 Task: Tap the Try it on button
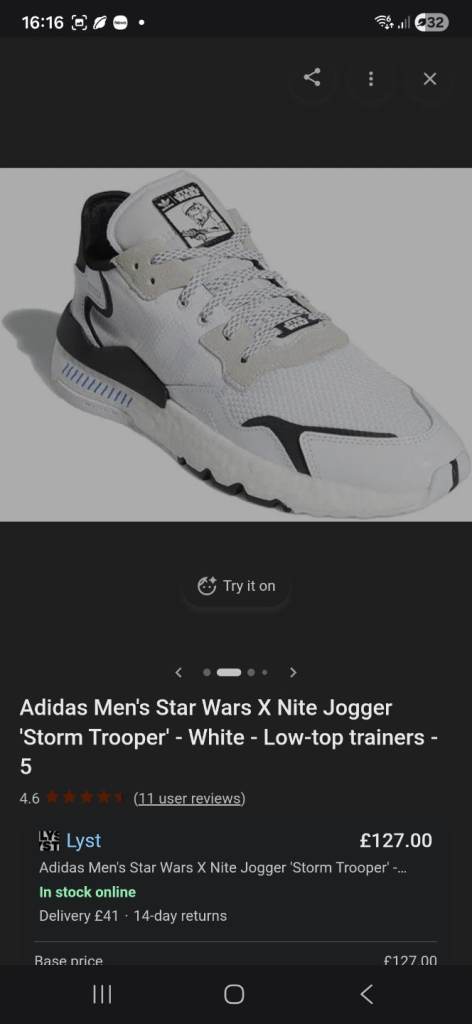236,586
